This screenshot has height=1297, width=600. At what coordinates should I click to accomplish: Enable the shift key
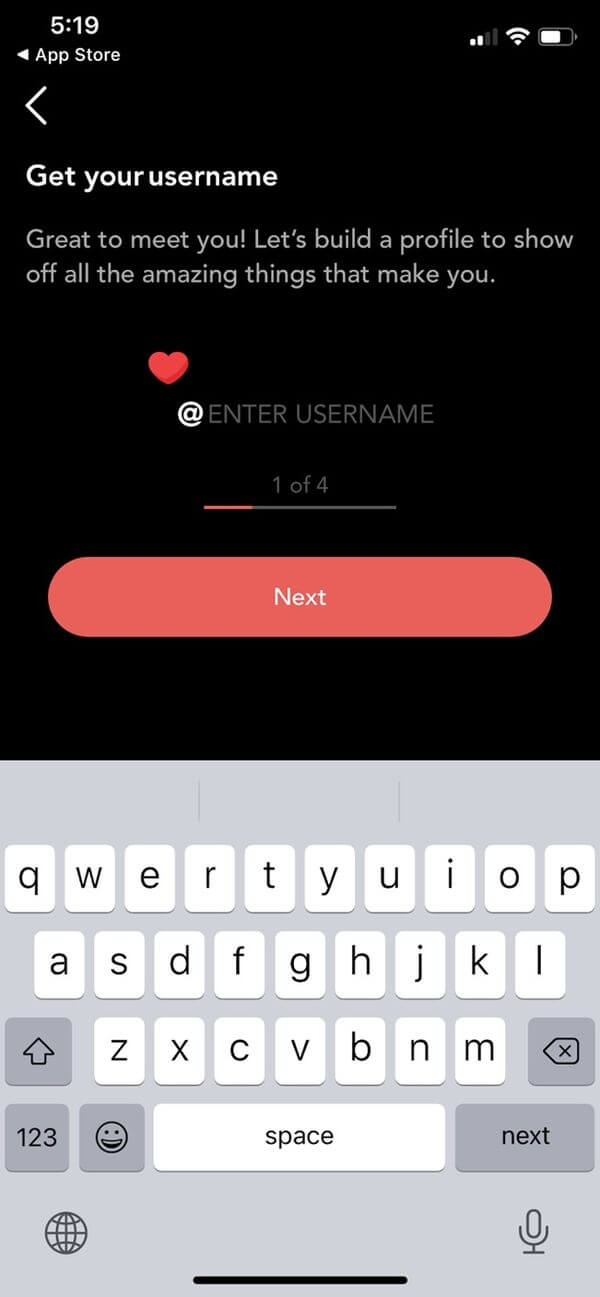(x=38, y=1051)
